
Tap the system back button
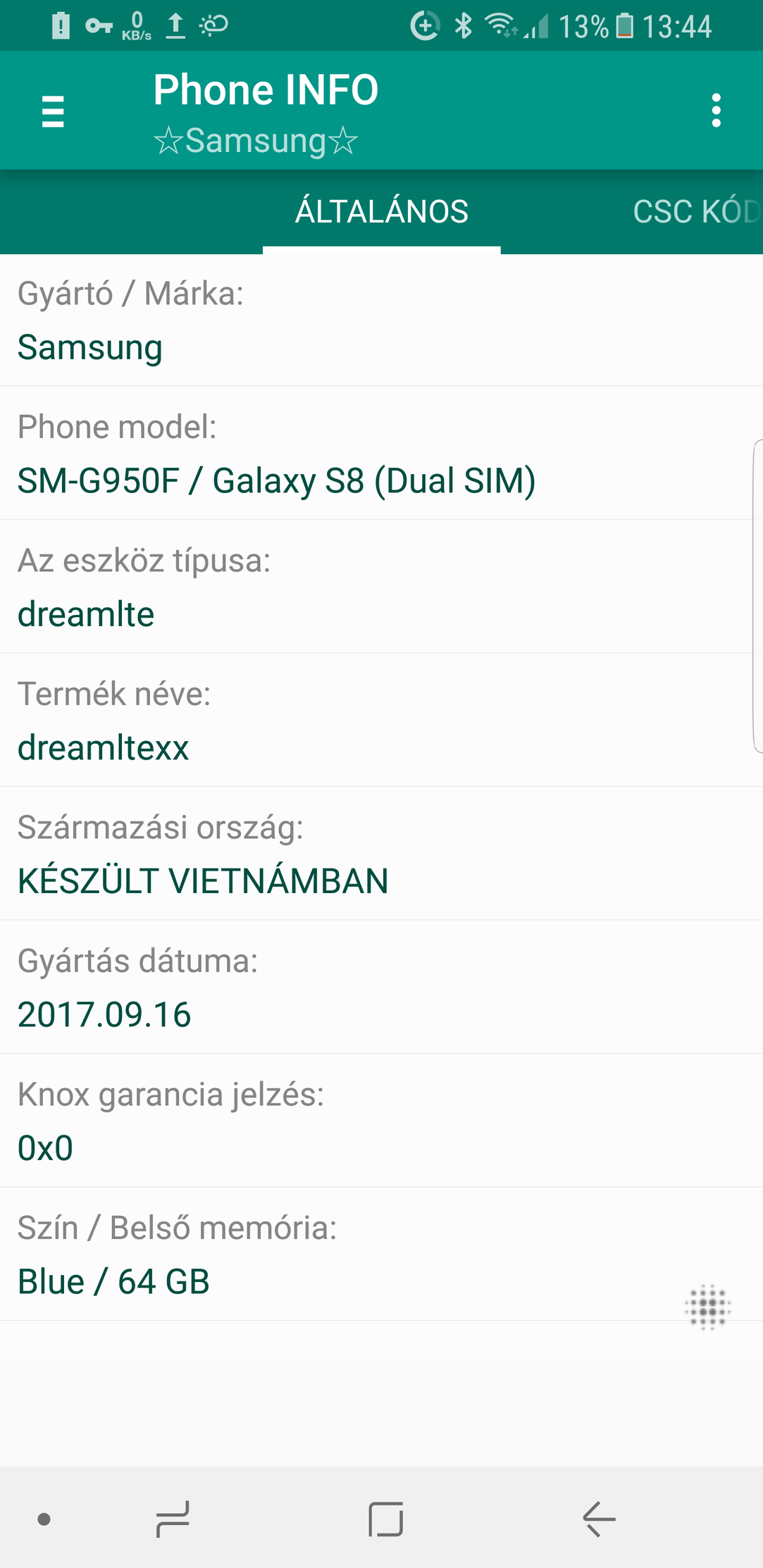coord(600,1518)
